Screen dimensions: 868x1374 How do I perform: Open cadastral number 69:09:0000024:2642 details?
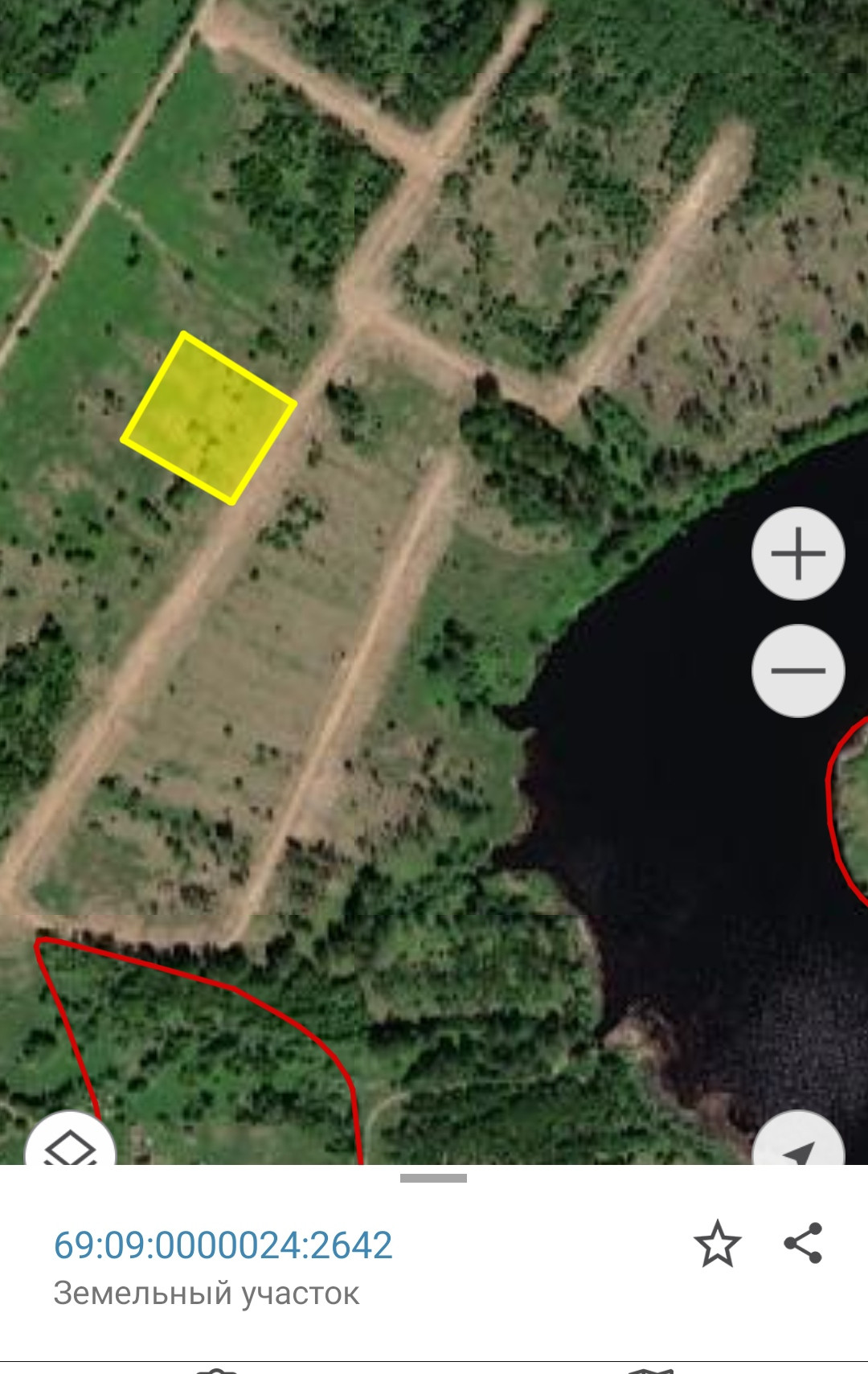point(223,1245)
